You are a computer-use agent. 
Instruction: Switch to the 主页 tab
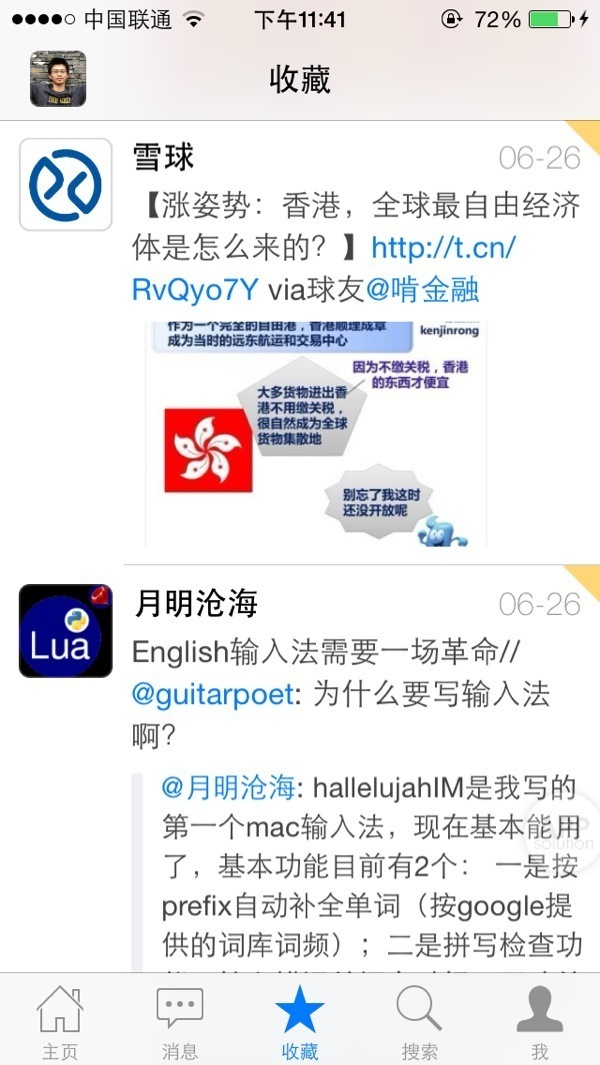[60, 1021]
